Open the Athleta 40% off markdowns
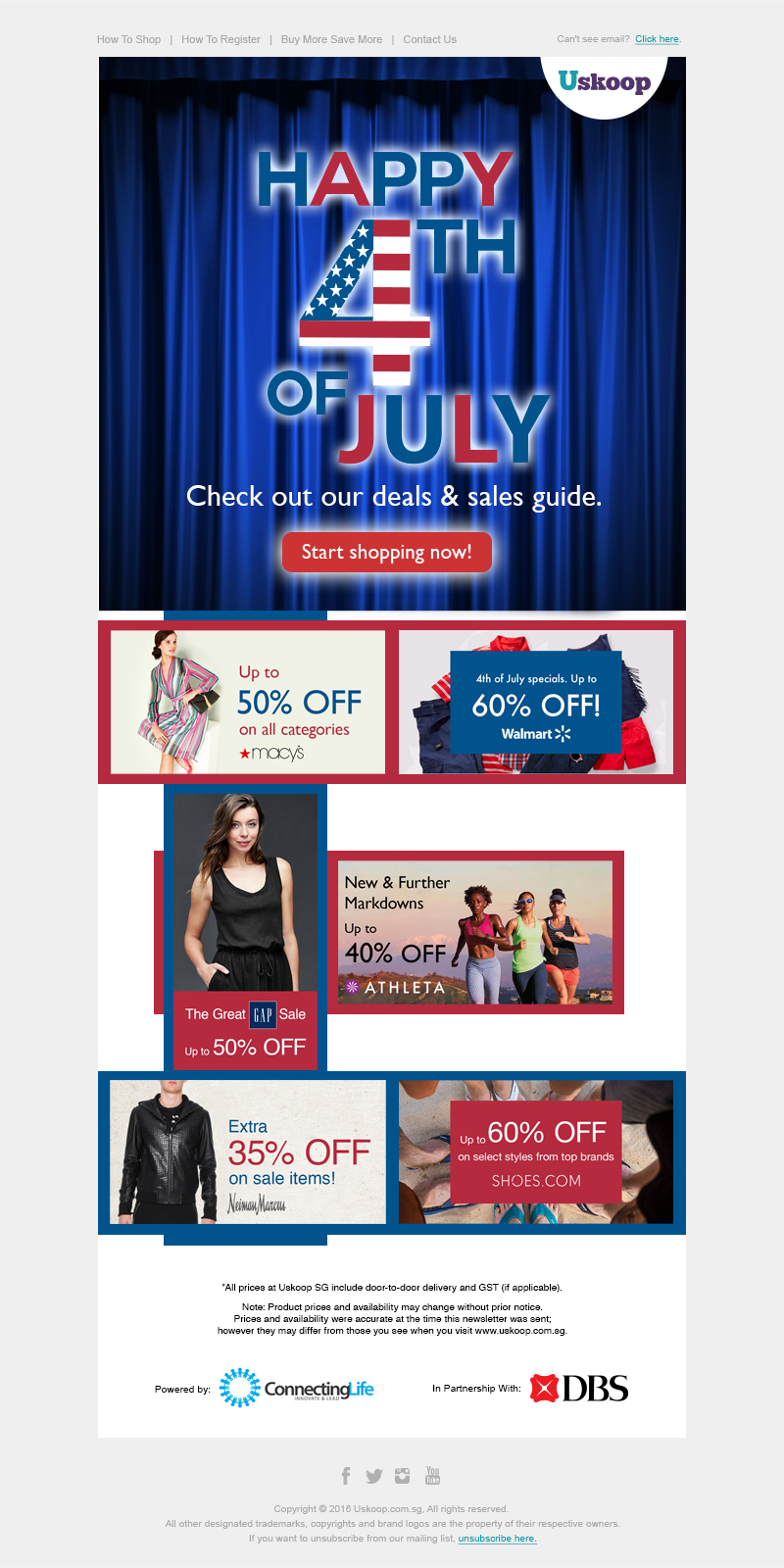 pyautogui.click(x=475, y=932)
